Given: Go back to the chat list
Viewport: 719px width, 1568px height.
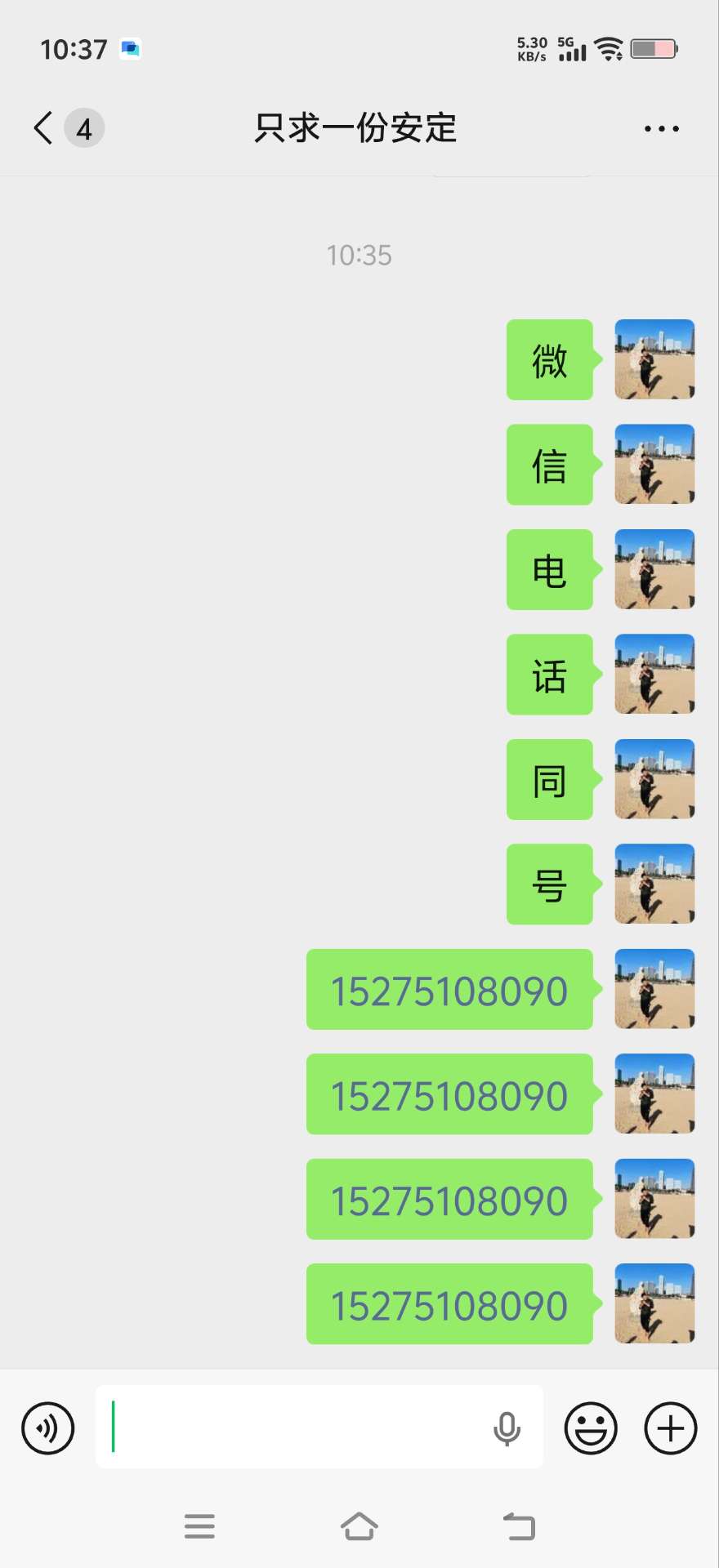Looking at the screenshot, I should pyautogui.click(x=44, y=128).
